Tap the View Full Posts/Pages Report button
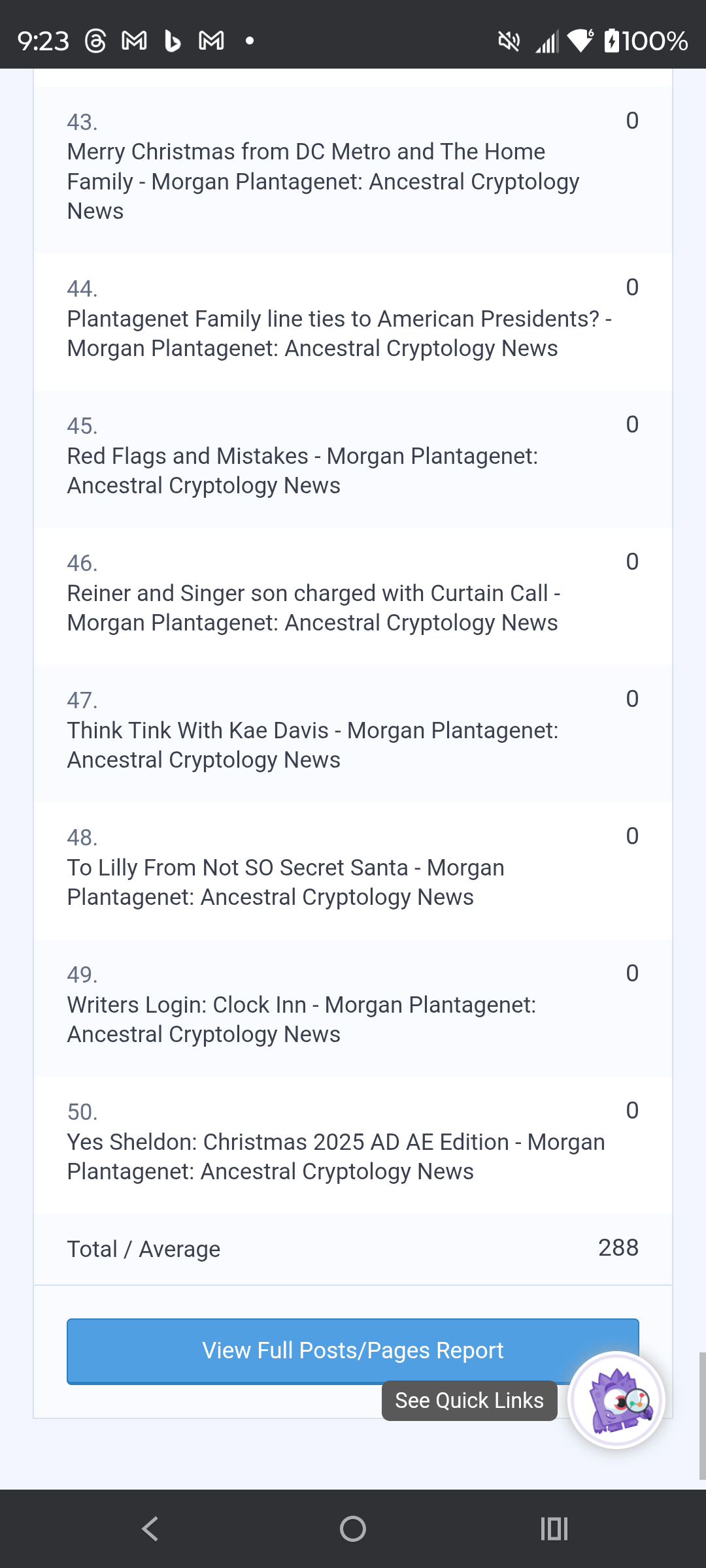This screenshot has height=1568, width=706. [x=352, y=1350]
